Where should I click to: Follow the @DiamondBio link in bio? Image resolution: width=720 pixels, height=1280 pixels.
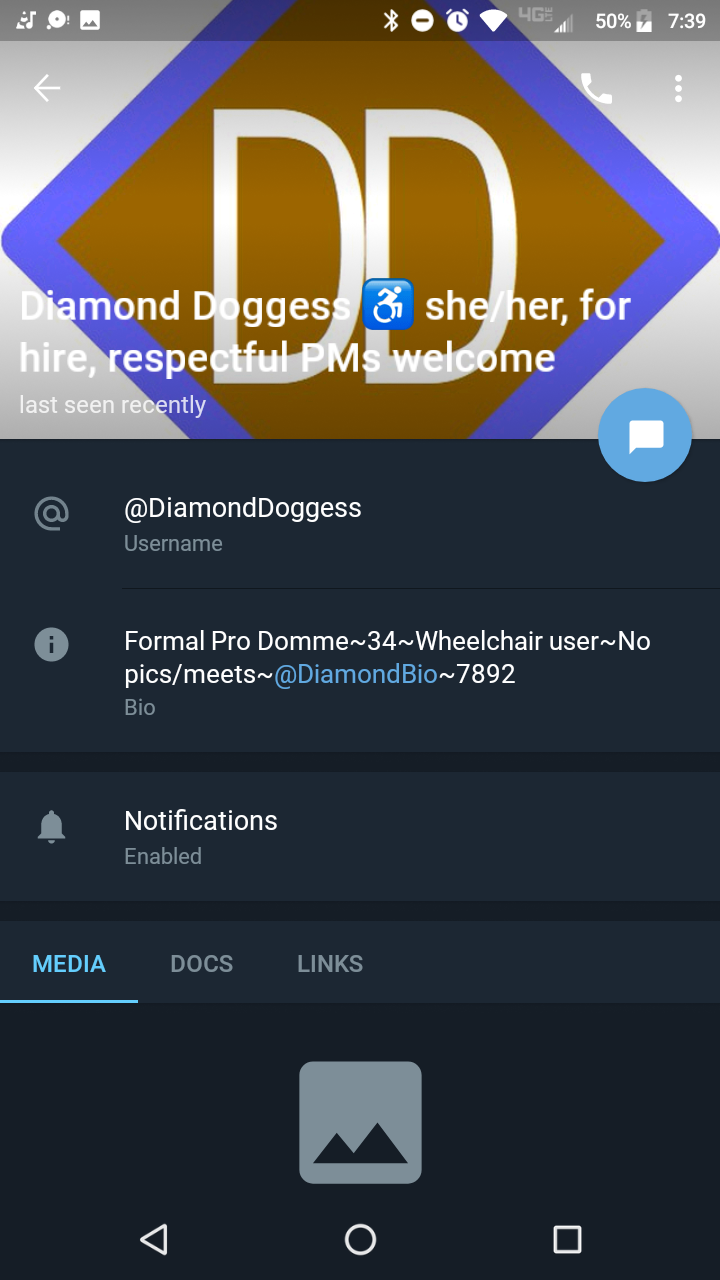(356, 674)
